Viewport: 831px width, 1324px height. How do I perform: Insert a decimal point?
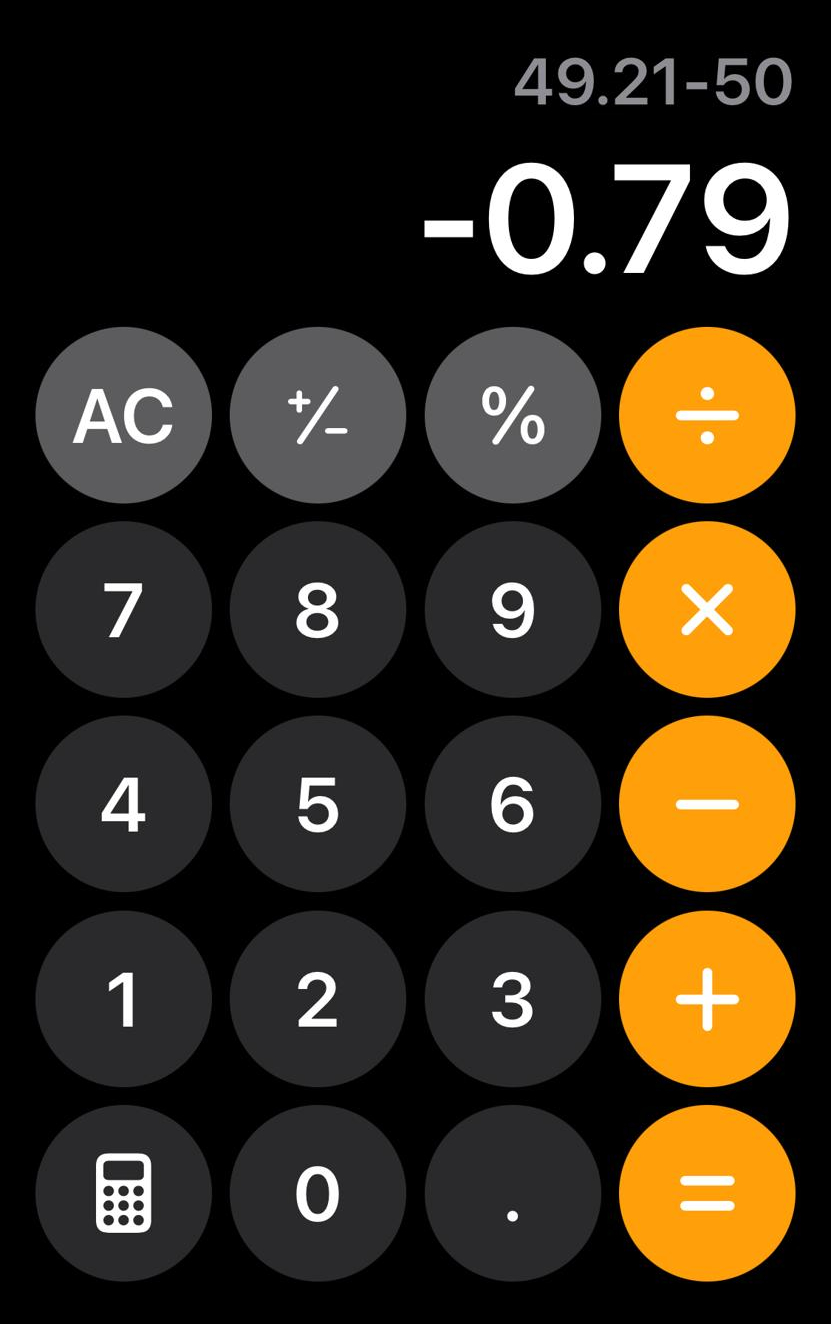point(513,1193)
